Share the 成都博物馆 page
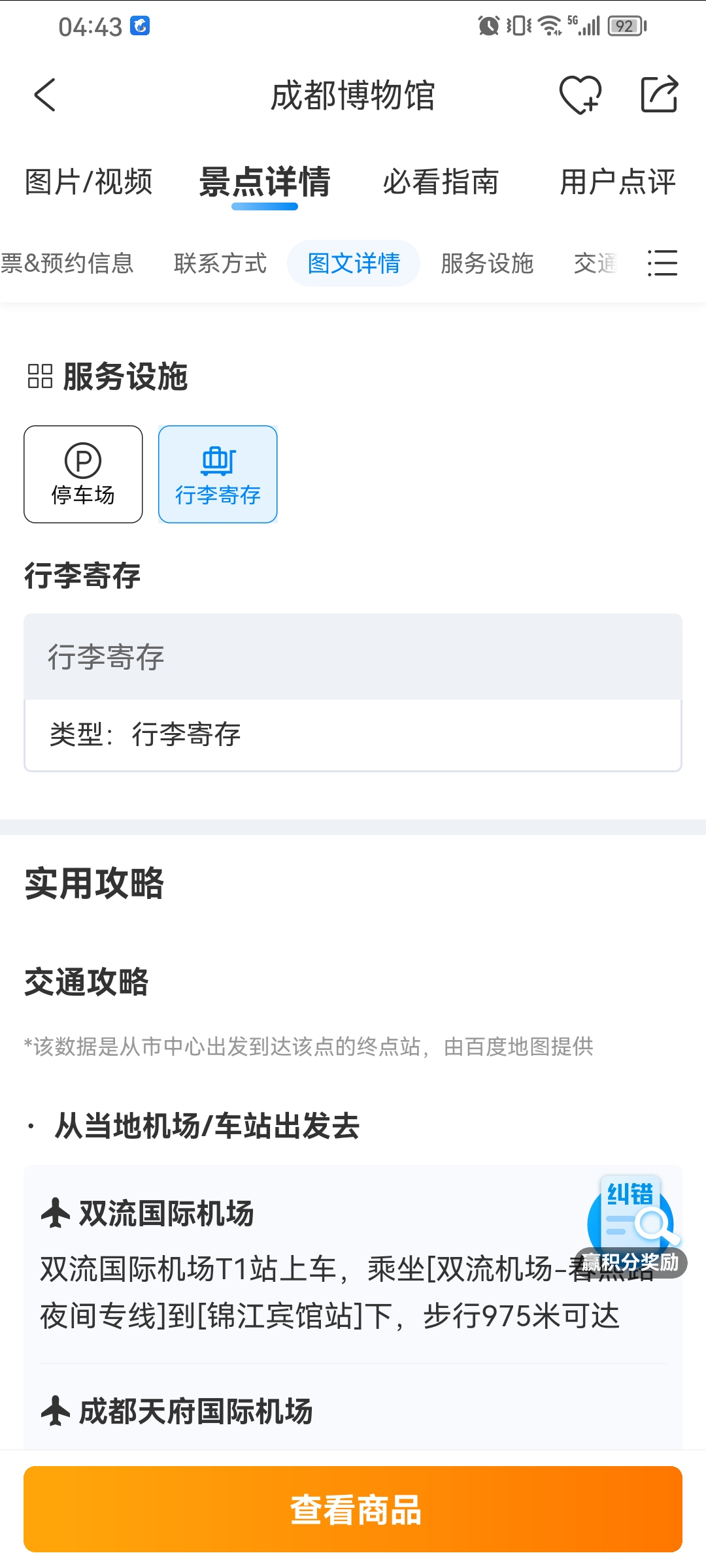 click(659, 95)
